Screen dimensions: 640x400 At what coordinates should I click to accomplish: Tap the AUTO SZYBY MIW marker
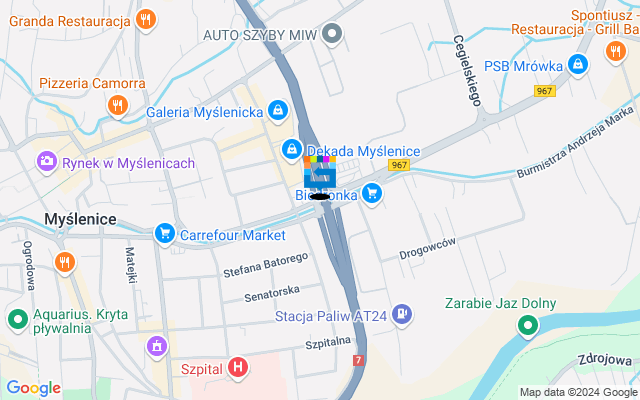click(x=333, y=34)
